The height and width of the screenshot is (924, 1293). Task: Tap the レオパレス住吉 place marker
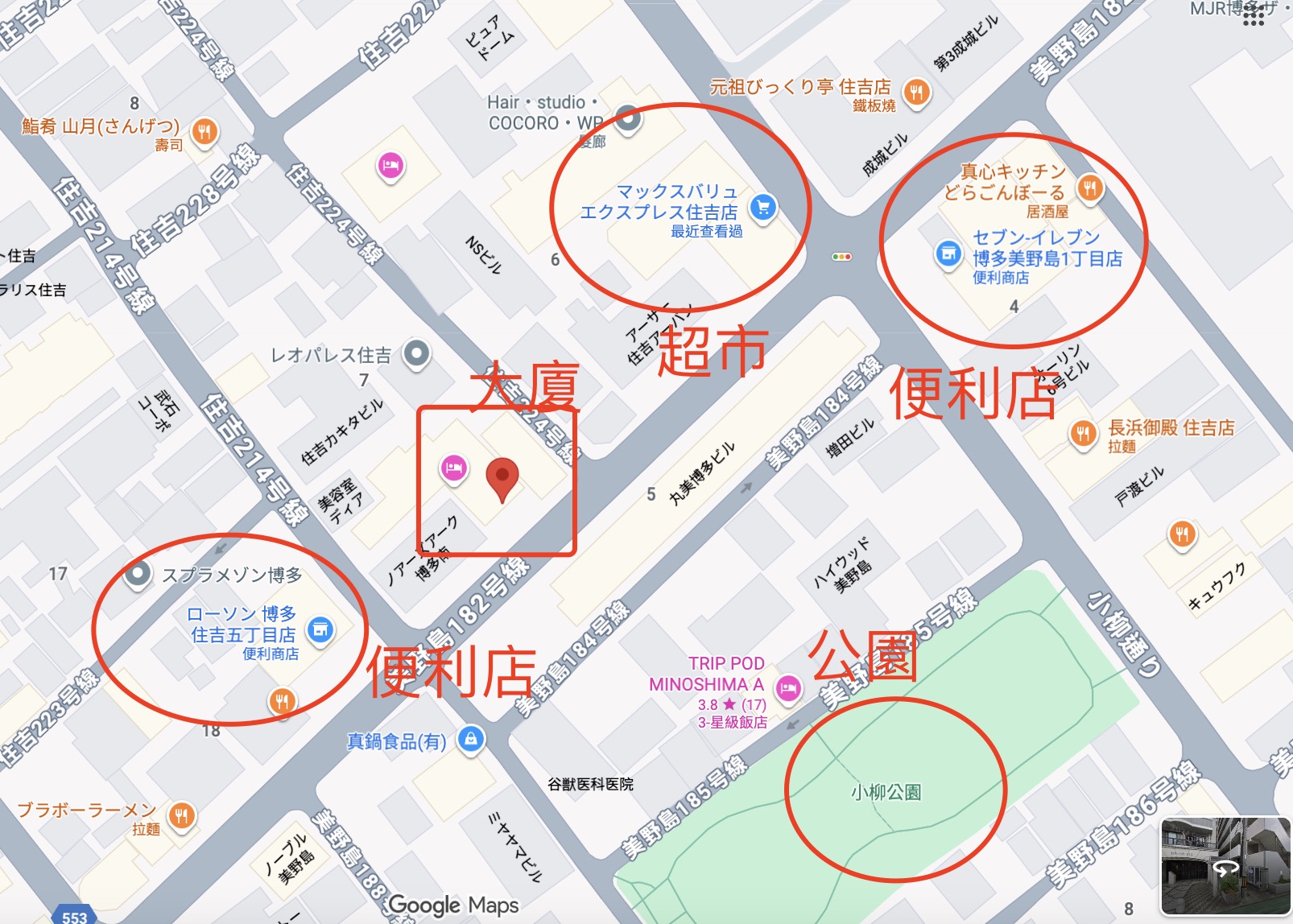click(416, 353)
